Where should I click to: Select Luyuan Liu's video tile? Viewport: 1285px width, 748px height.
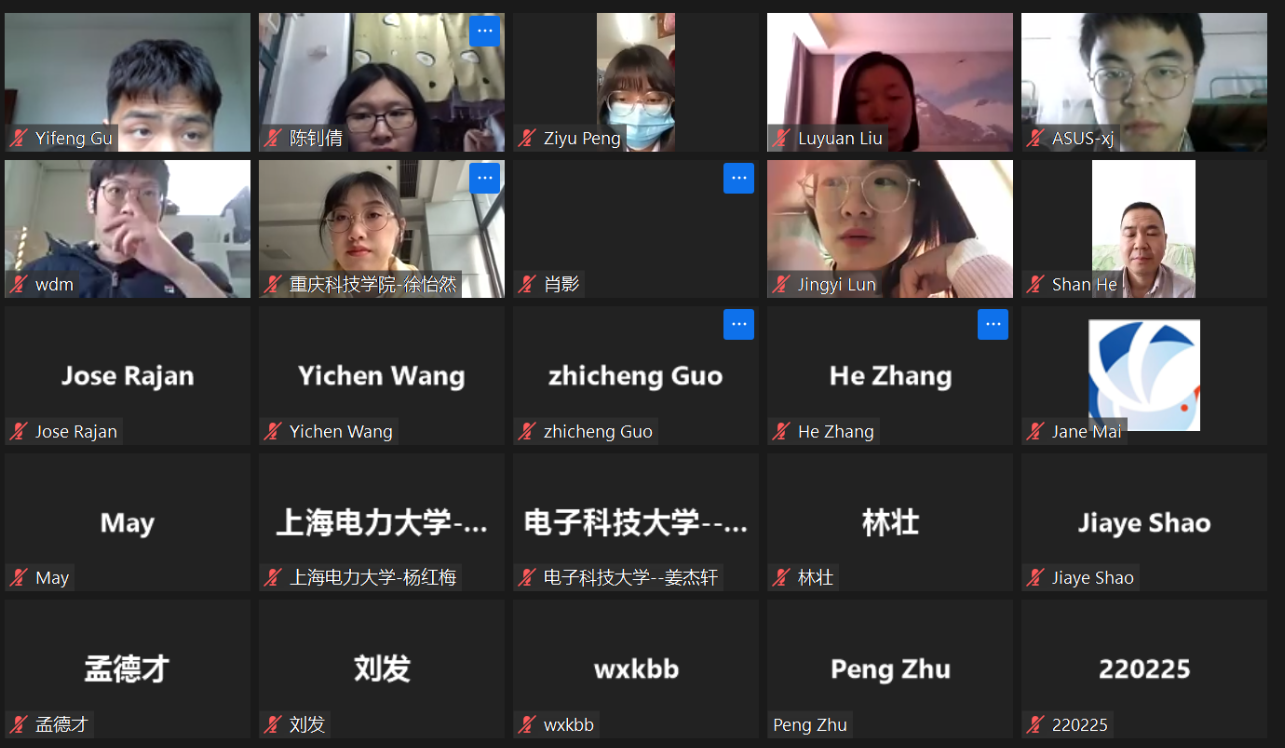890,82
